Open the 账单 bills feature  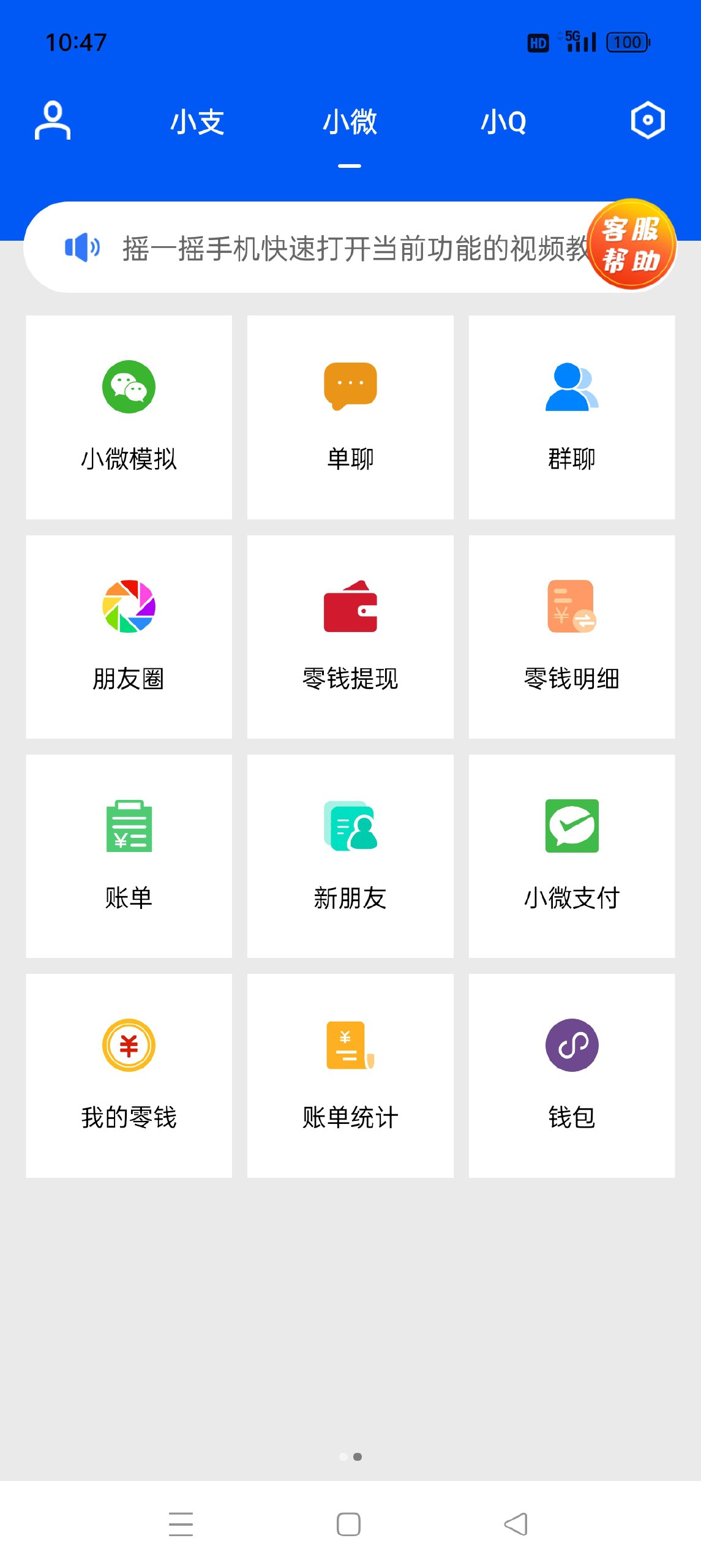click(129, 858)
